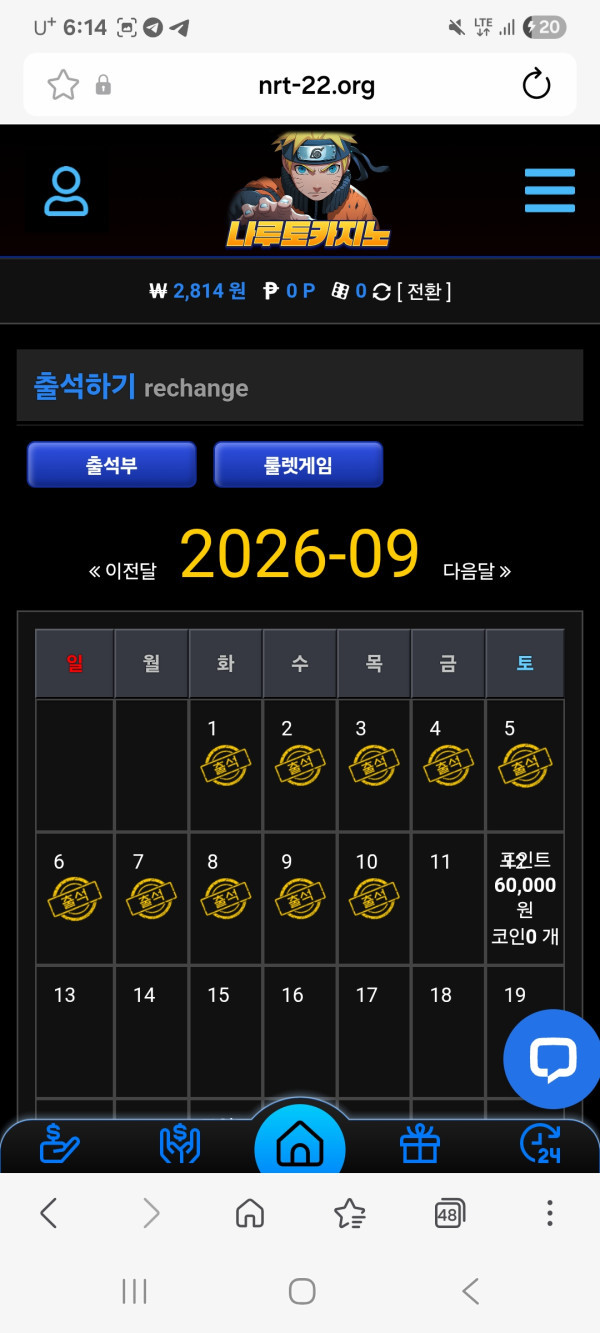The image size is (600, 1333).
Task: Open the live chat bubble
Action: tap(552, 1059)
